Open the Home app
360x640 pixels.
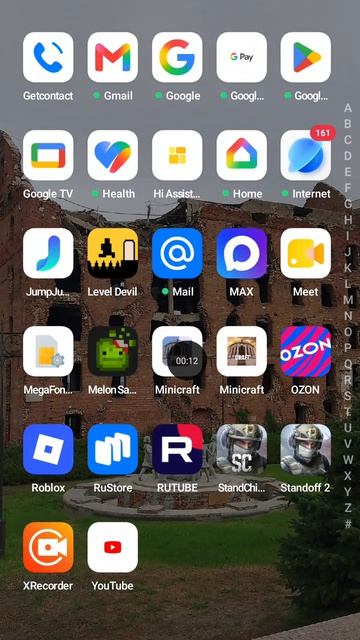pyautogui.click(x=242, y=155)
